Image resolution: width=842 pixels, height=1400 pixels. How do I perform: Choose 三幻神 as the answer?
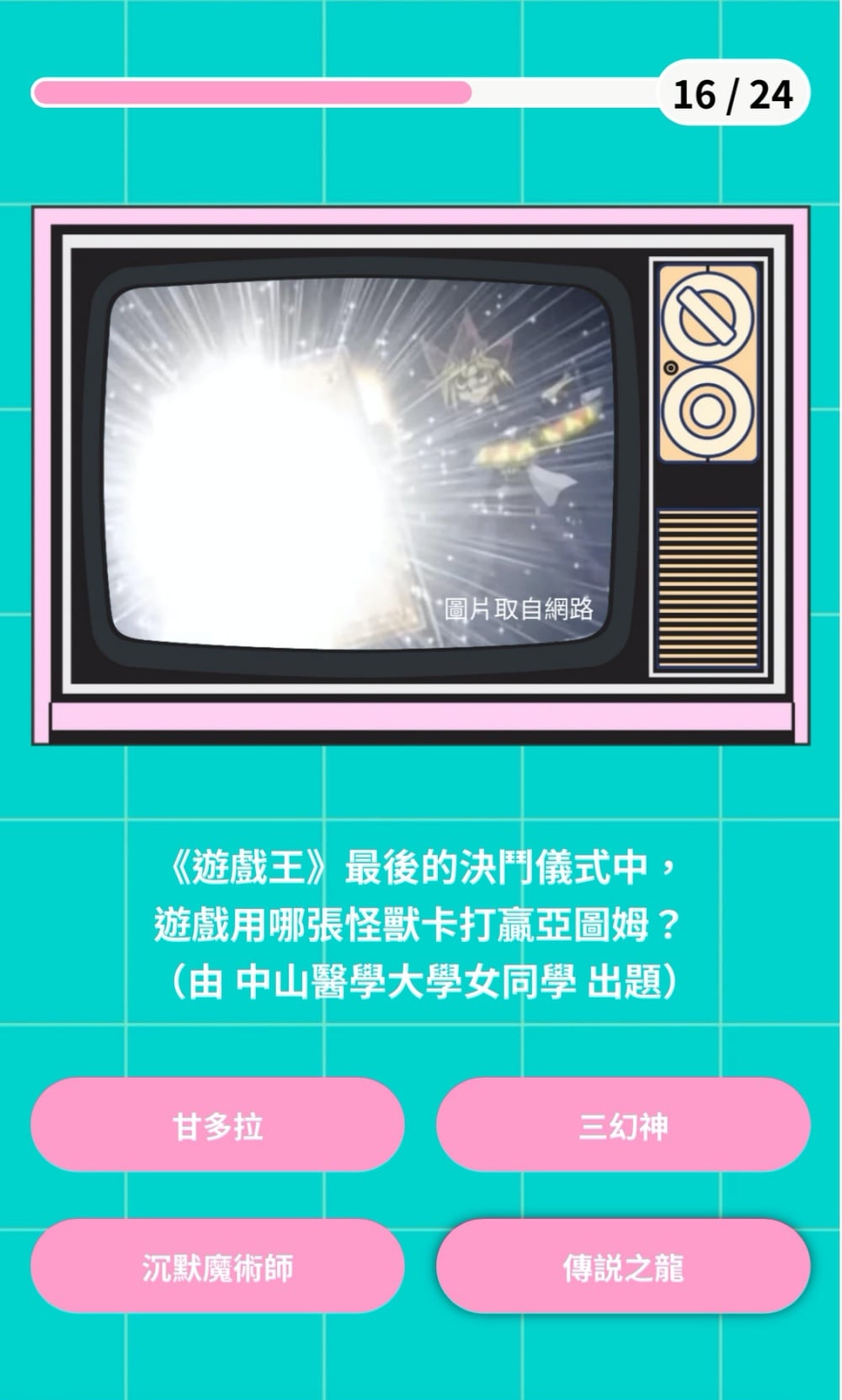point(623,1126)
